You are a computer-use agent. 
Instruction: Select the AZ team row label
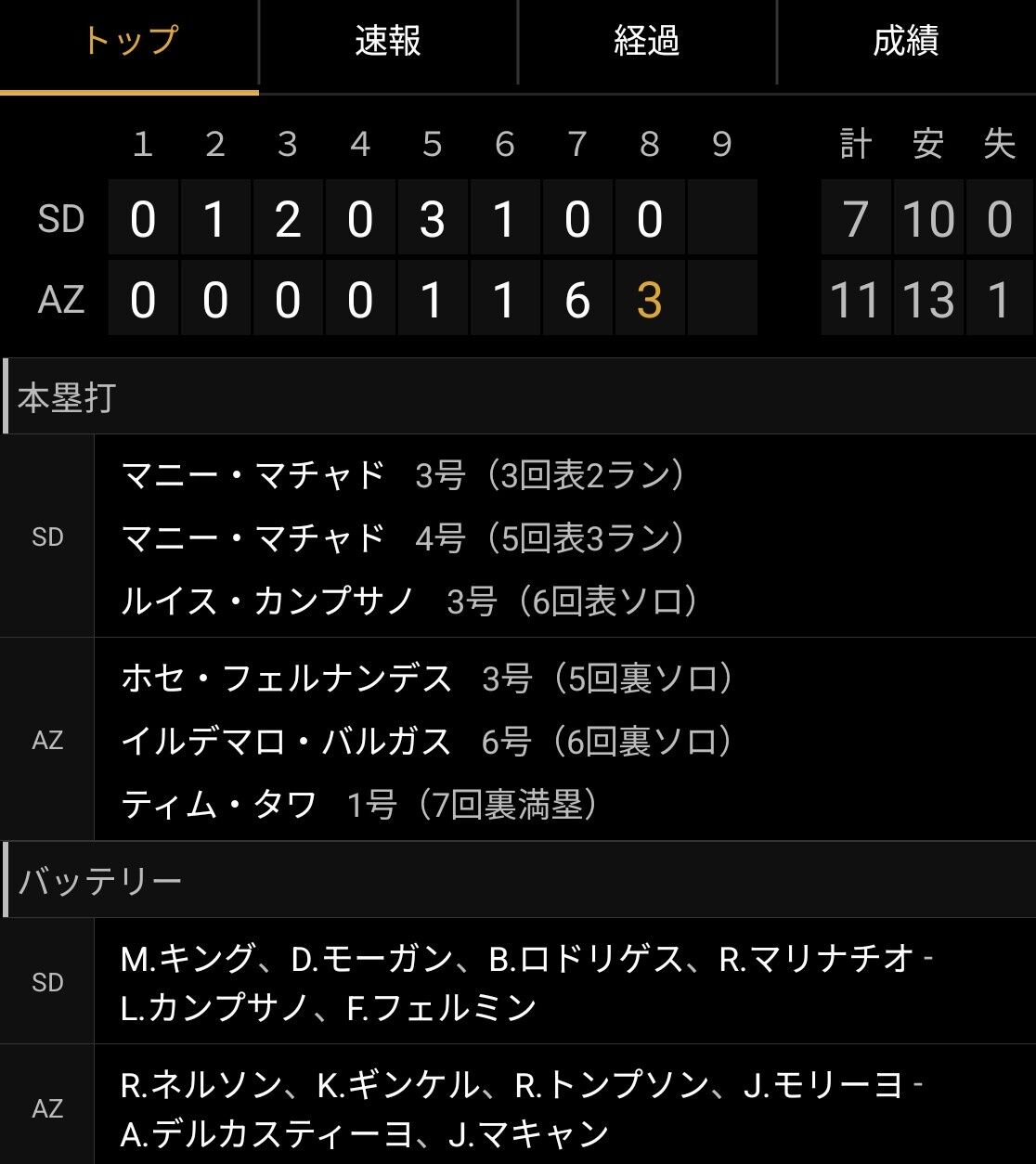pos(59,299)
